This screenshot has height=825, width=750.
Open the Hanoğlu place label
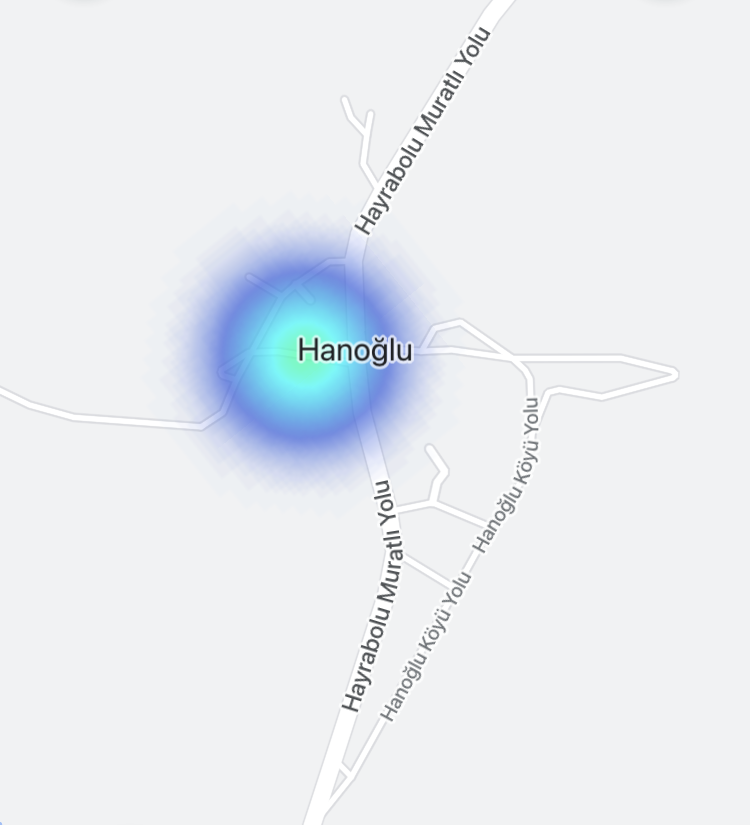355,351
